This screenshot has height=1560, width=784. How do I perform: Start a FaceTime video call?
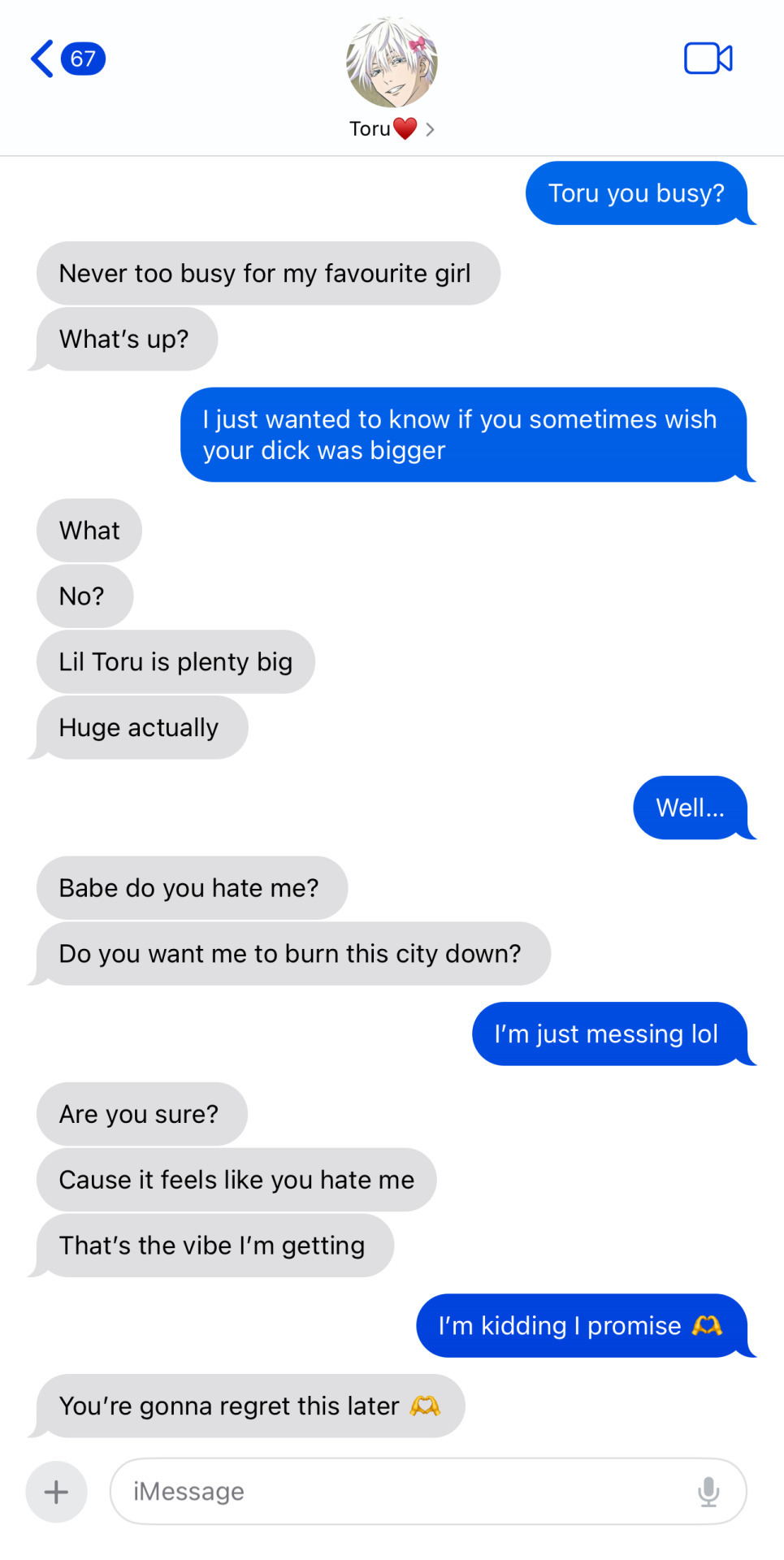pyautogui.click(x=708, y=58)
